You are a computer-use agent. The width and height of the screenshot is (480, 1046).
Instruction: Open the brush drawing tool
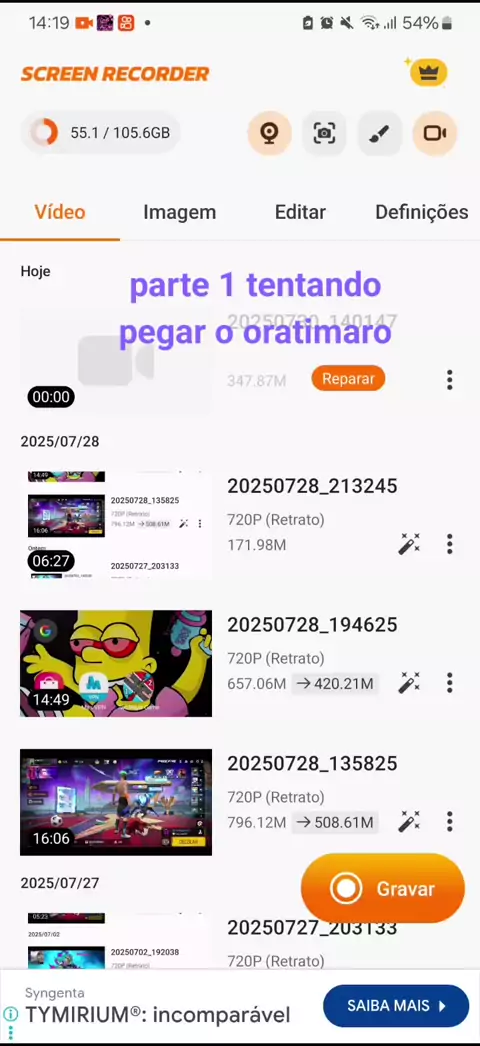380,133
